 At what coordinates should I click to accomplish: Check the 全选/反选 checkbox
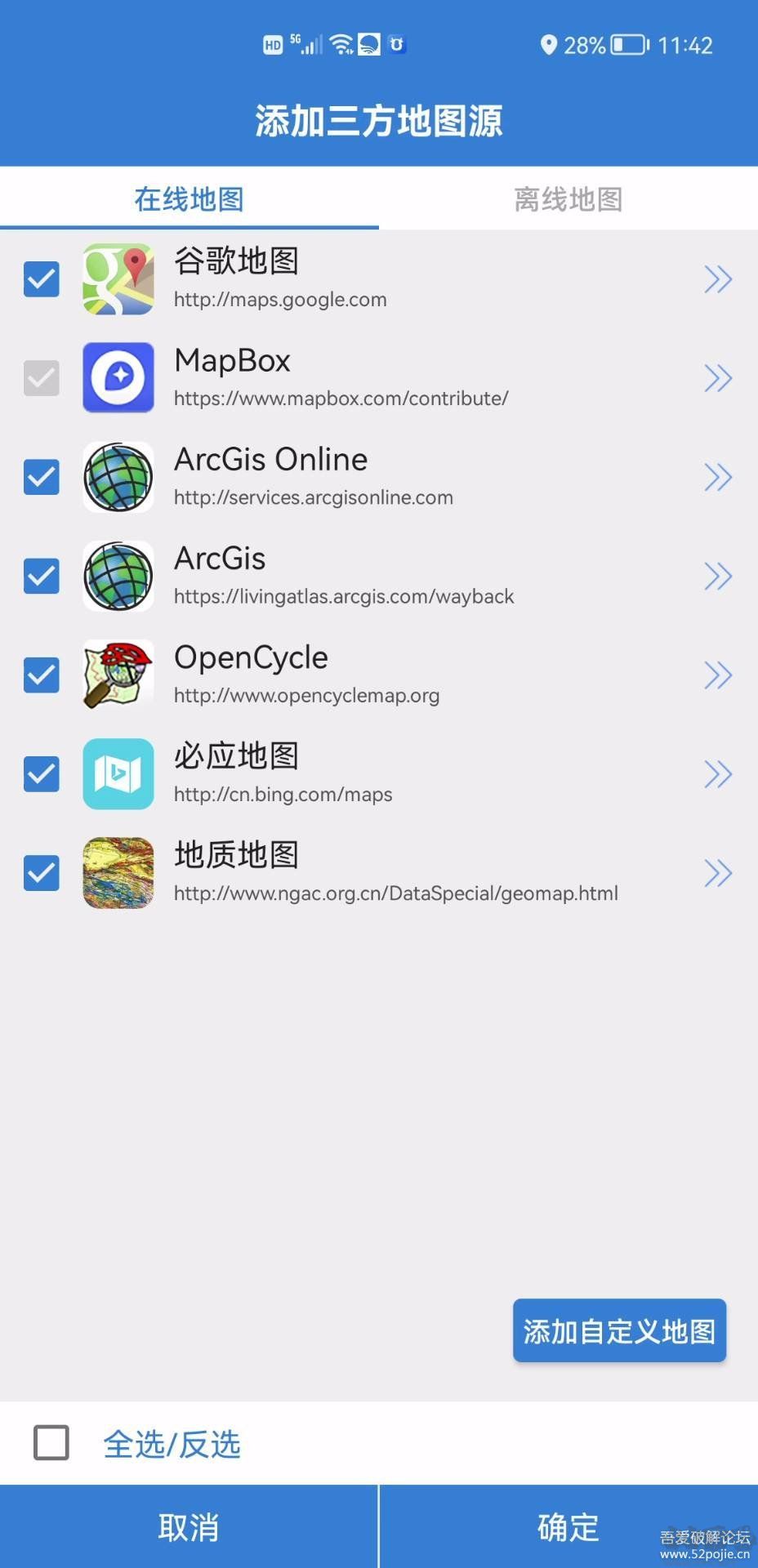51,1443
